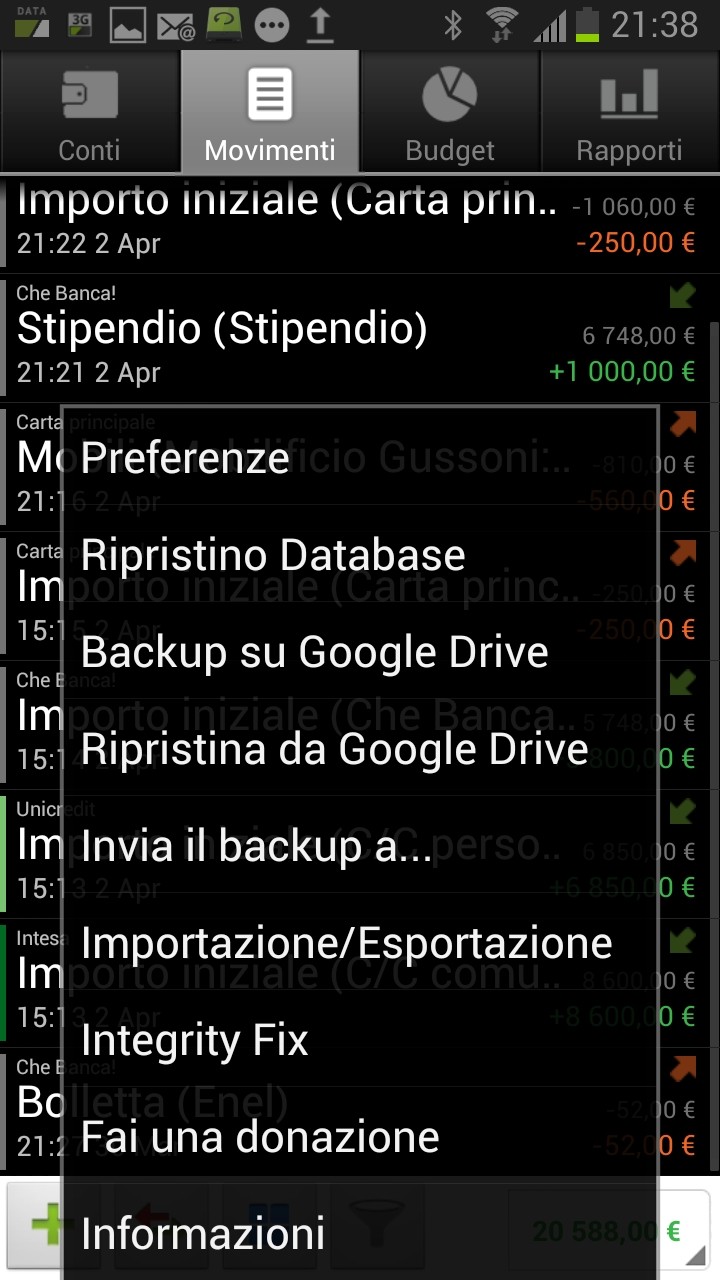Select Fai una donazione
This screenshot has width=720, height=1280.
pos(359,1137)
